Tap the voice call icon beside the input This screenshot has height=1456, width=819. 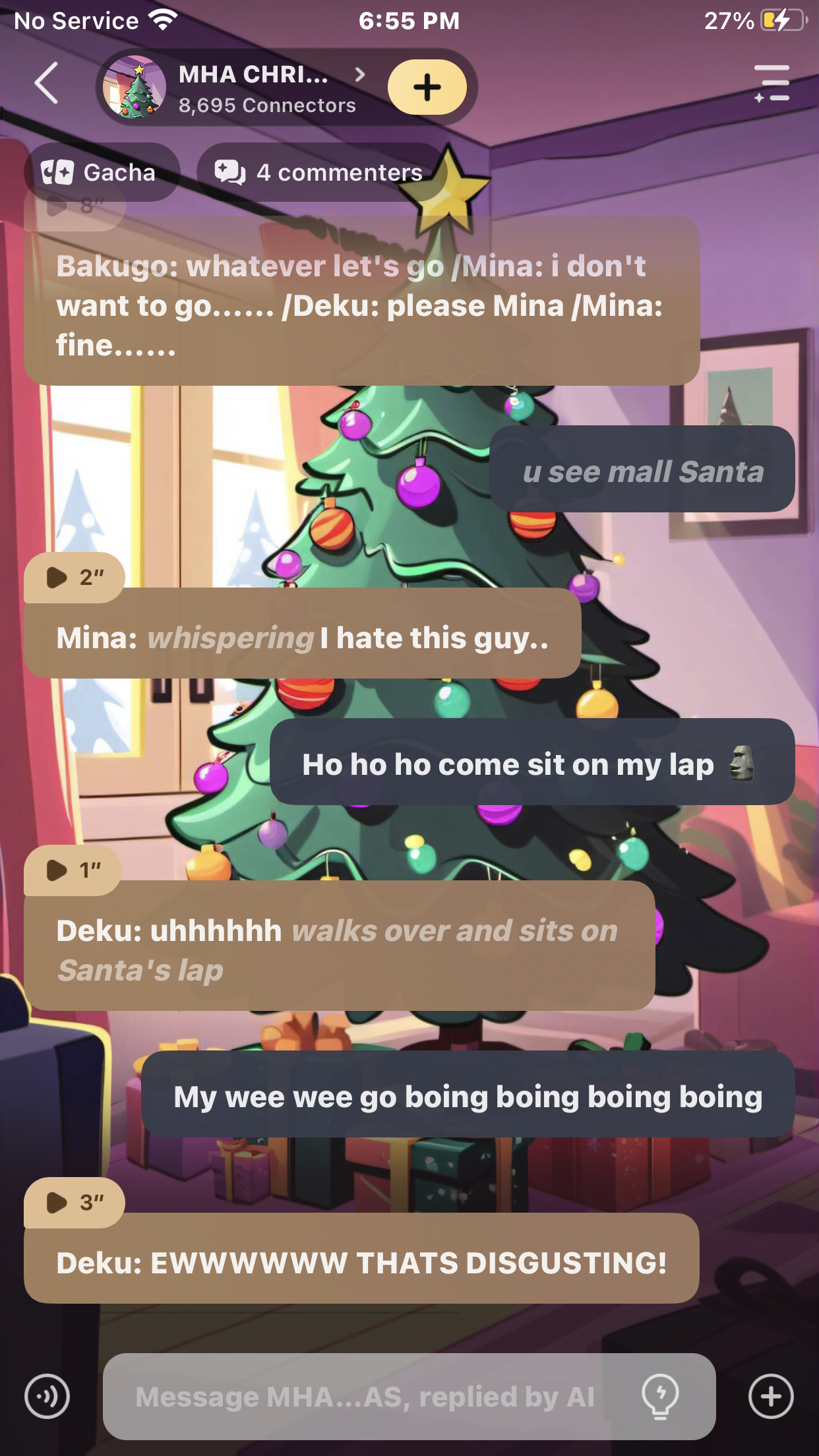point(47,1396)
